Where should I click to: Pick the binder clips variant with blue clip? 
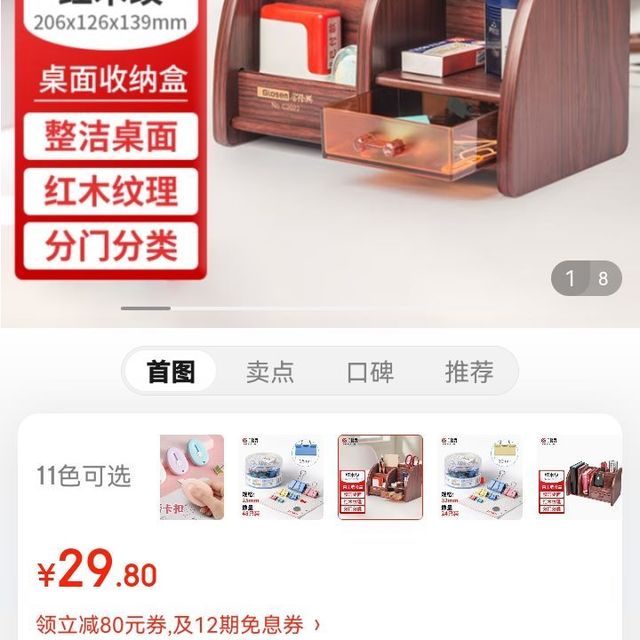(281, 477)
